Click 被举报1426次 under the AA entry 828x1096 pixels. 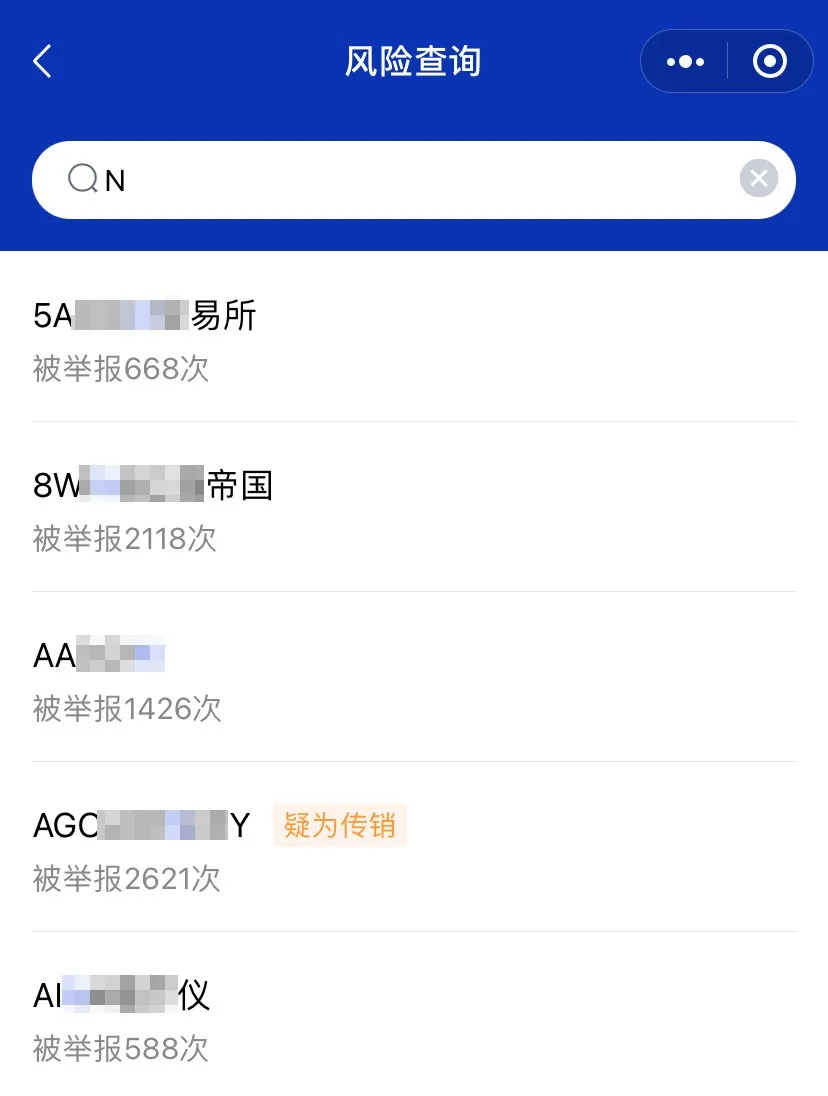point(126,709)
